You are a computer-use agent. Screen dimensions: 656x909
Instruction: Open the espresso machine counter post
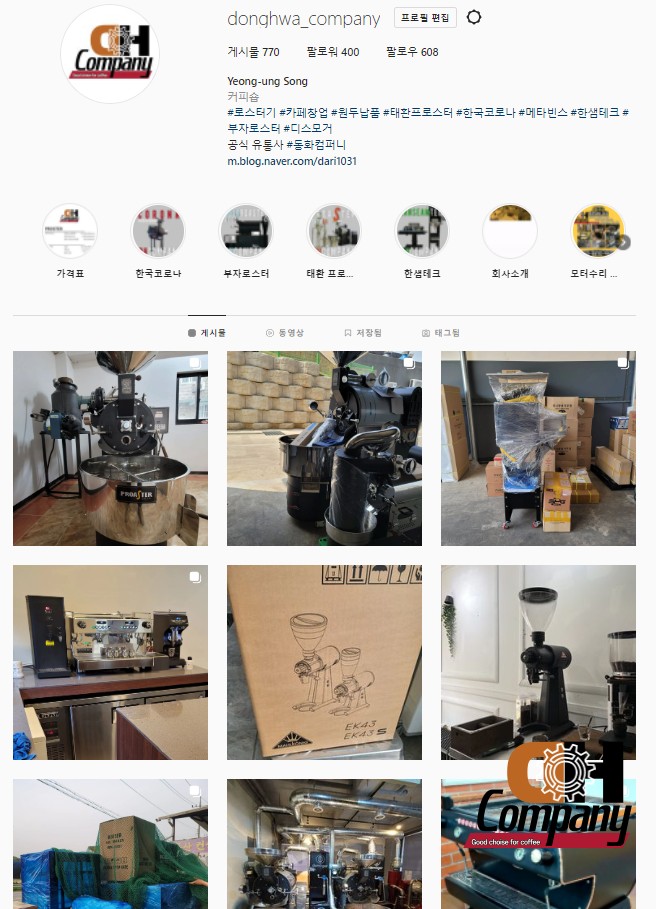pyautogui.click(x=110, y=662)
